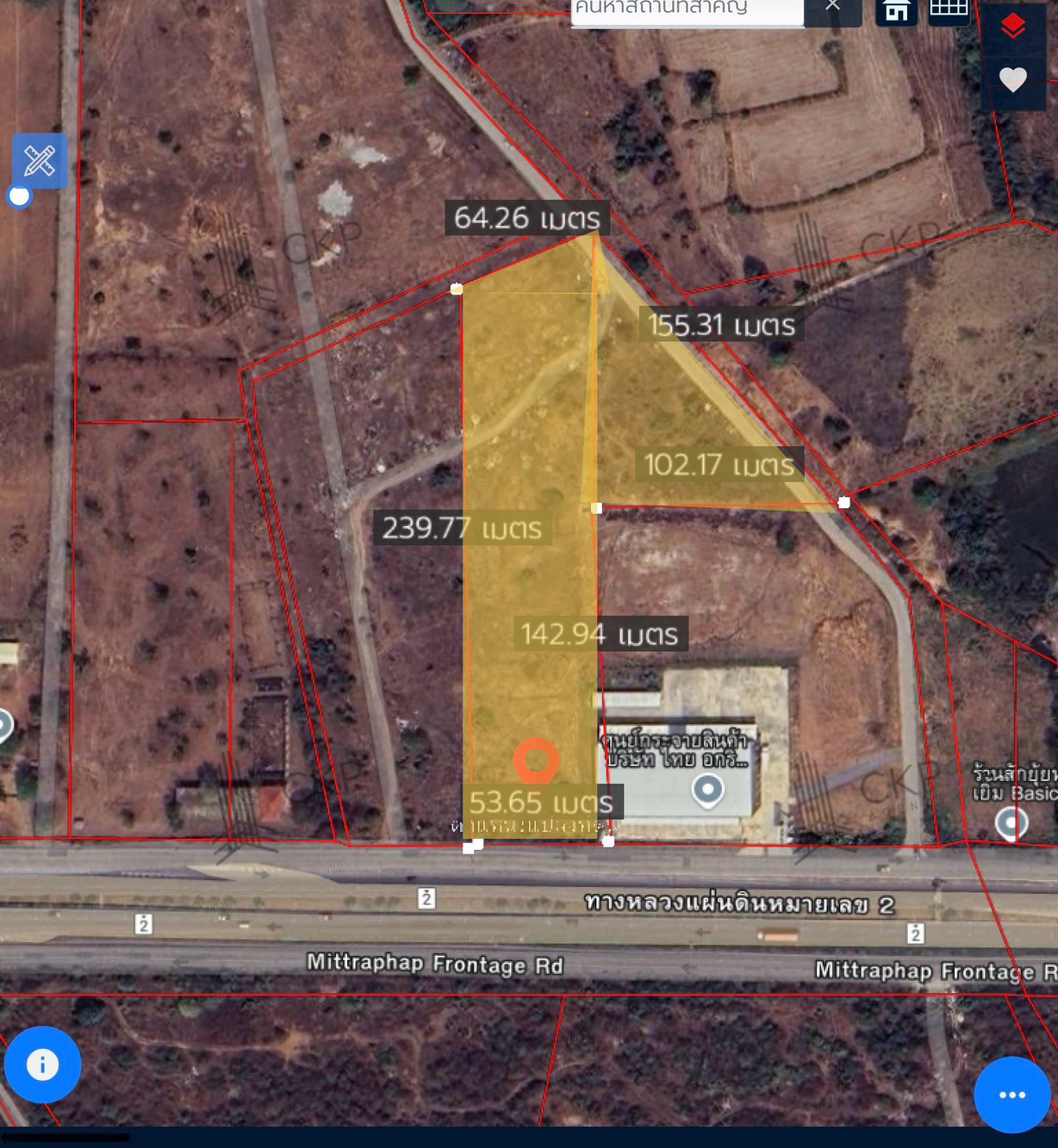Save this plot with the heart icon

[1013, 80]
